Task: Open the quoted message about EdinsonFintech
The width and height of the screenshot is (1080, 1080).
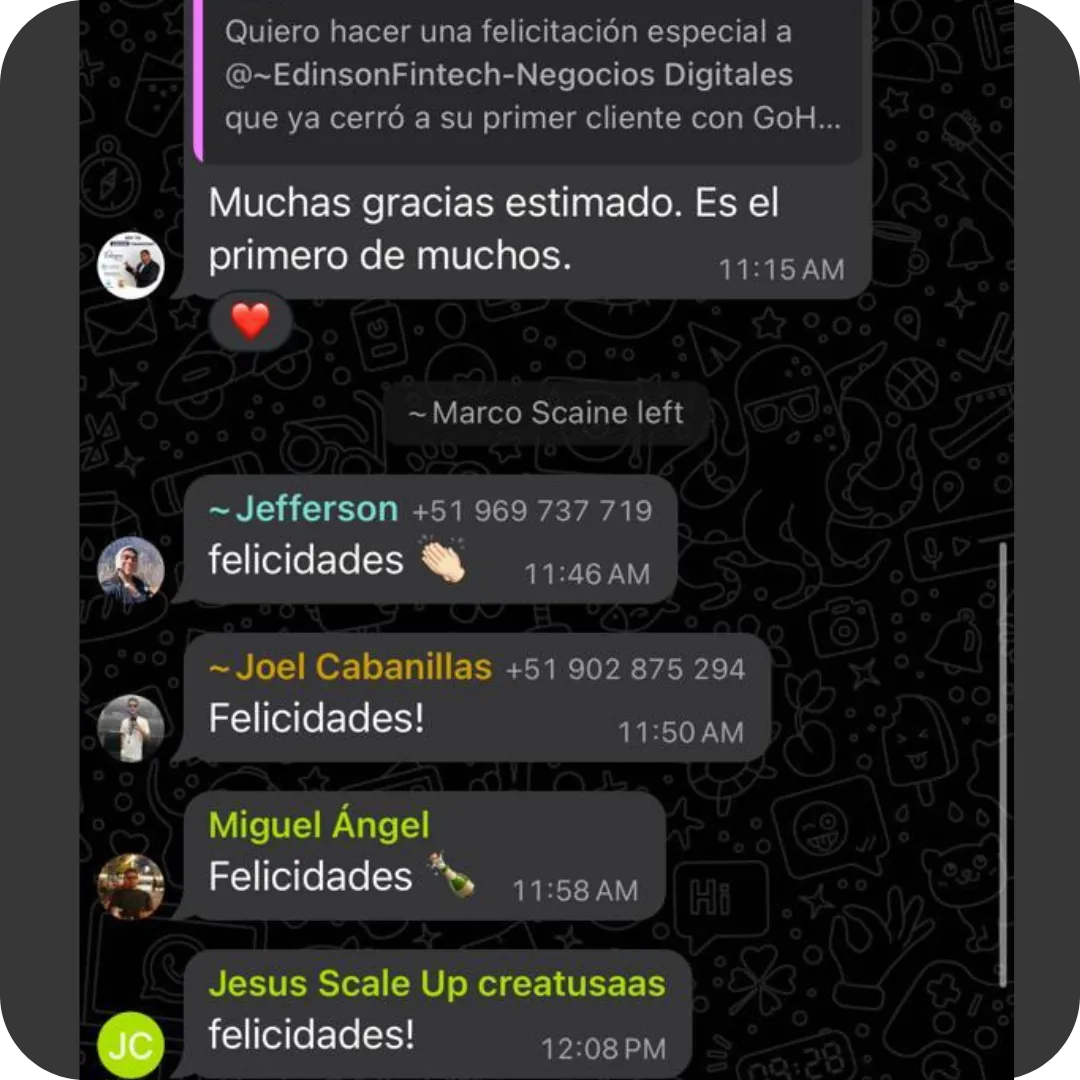Action: pos(530,75)
